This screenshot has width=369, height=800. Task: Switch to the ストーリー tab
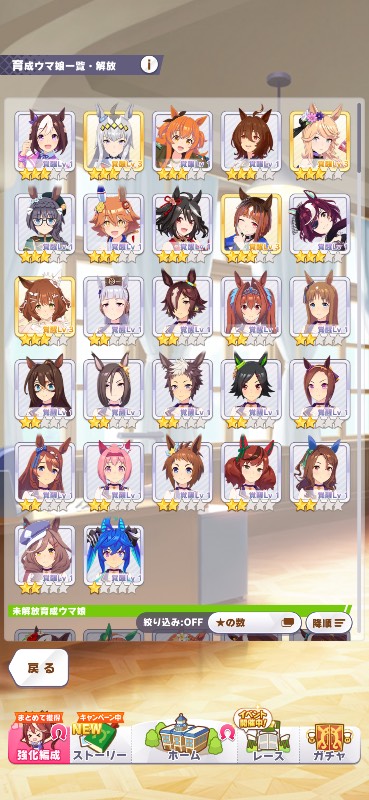click(100, 742)
